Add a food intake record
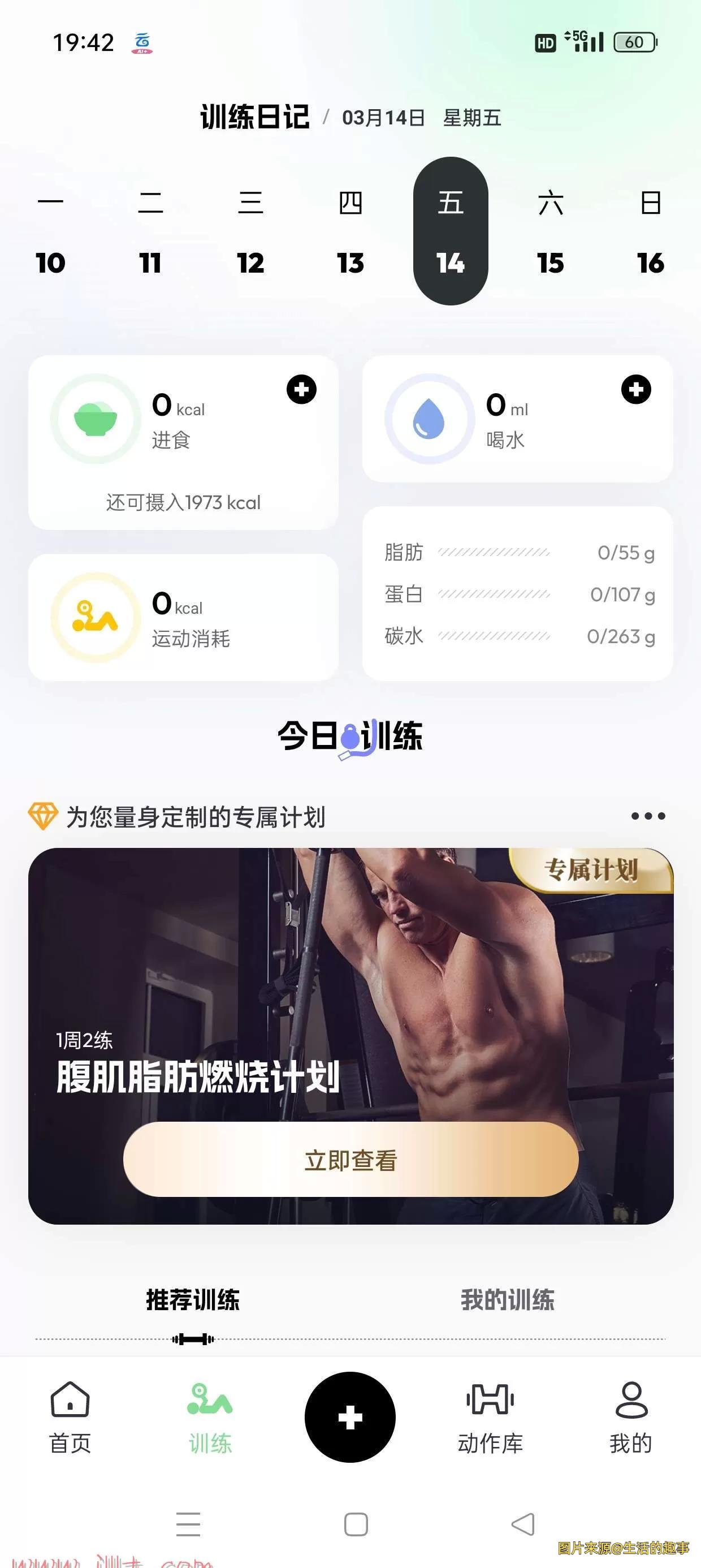The height and width of the screenshot is (1568, 701). 301,390
